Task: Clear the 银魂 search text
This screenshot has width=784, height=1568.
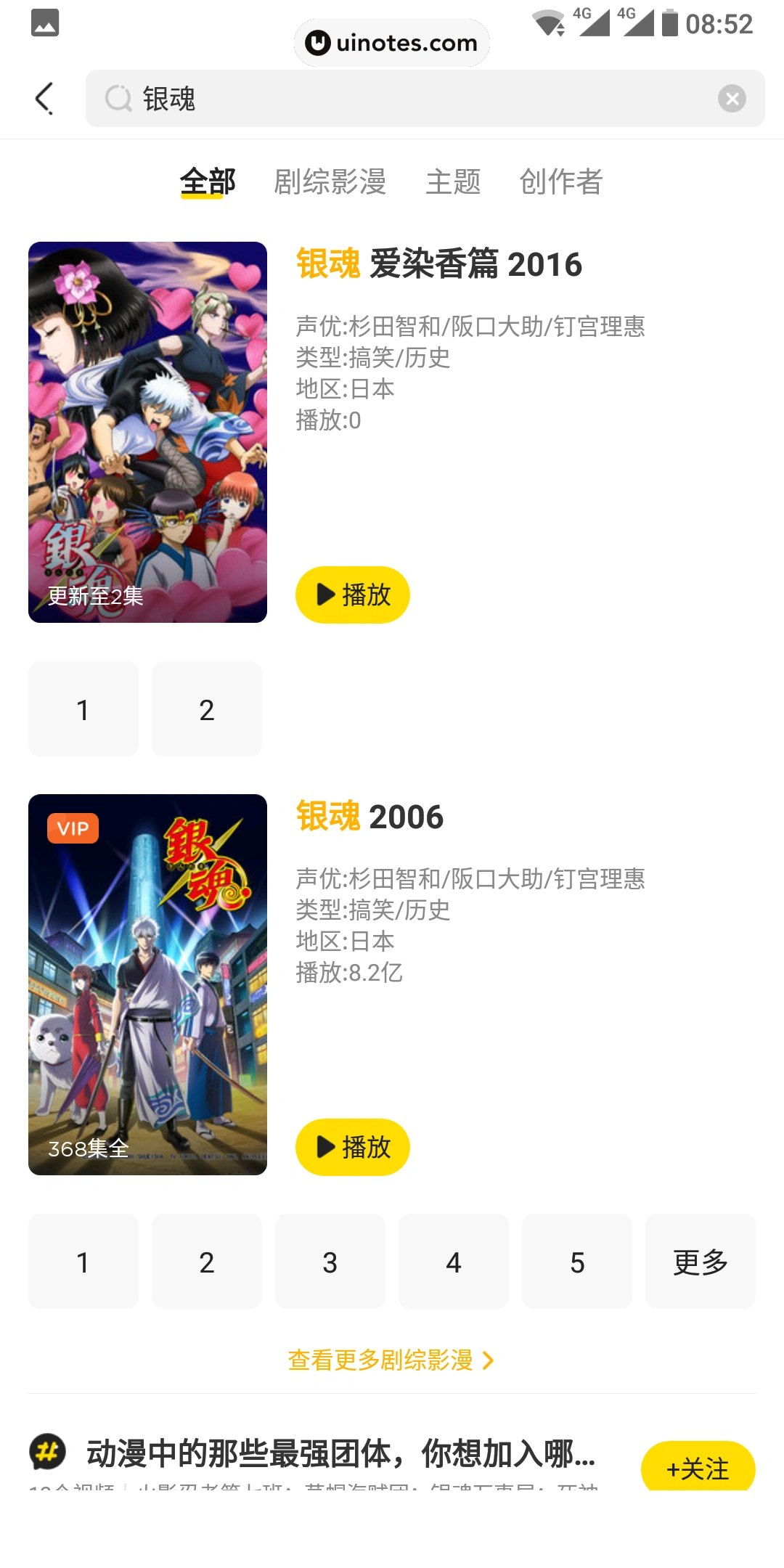Action: point(732,99)
